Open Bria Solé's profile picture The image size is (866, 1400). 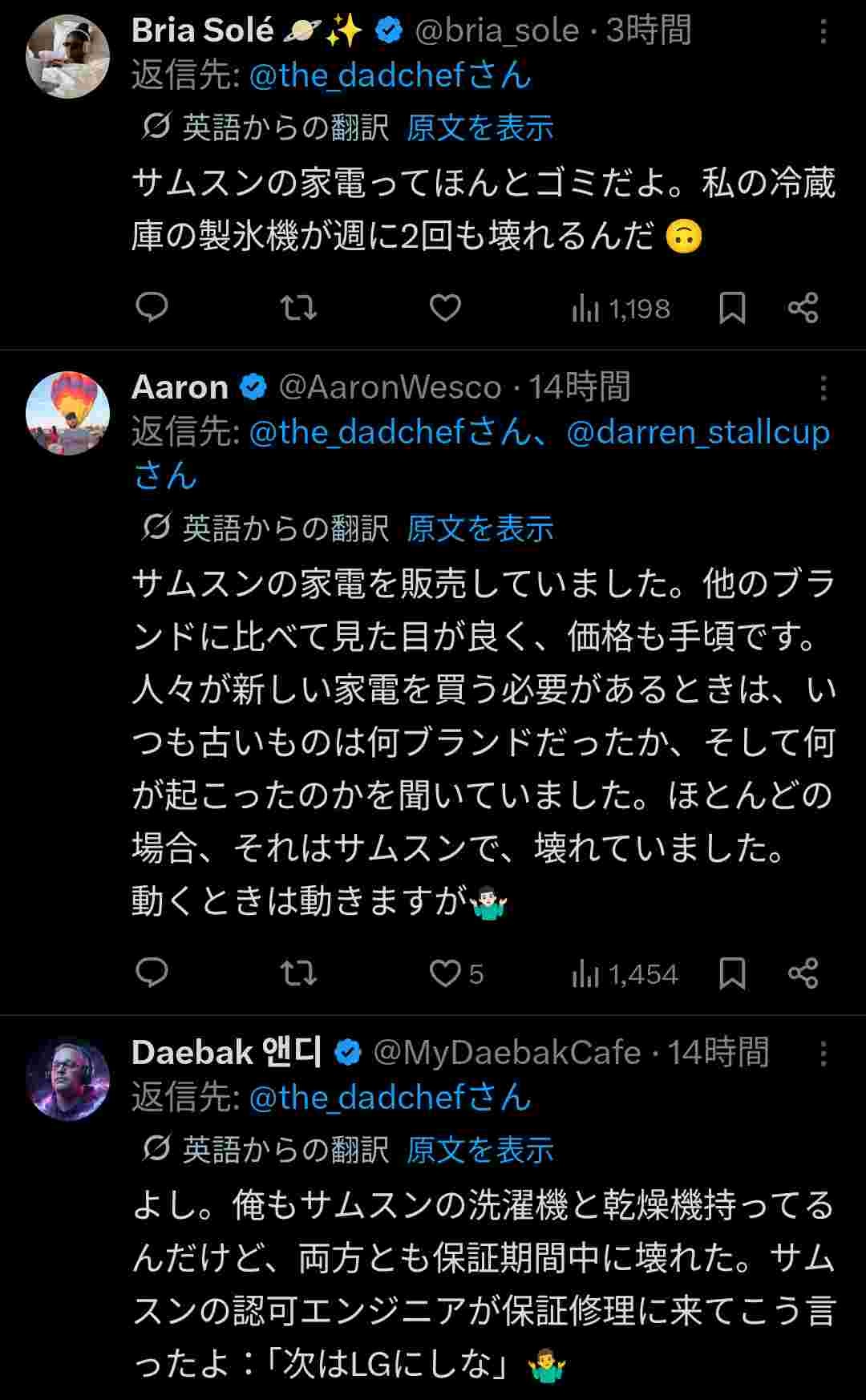tap(67, 56)
